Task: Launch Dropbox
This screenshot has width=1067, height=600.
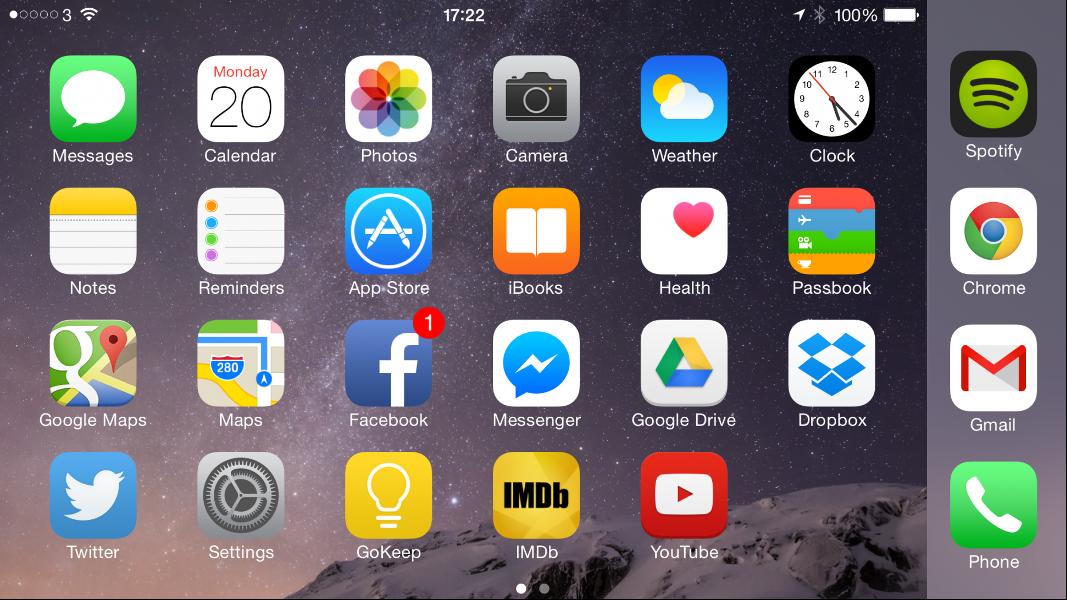Action: click(832, 363)
